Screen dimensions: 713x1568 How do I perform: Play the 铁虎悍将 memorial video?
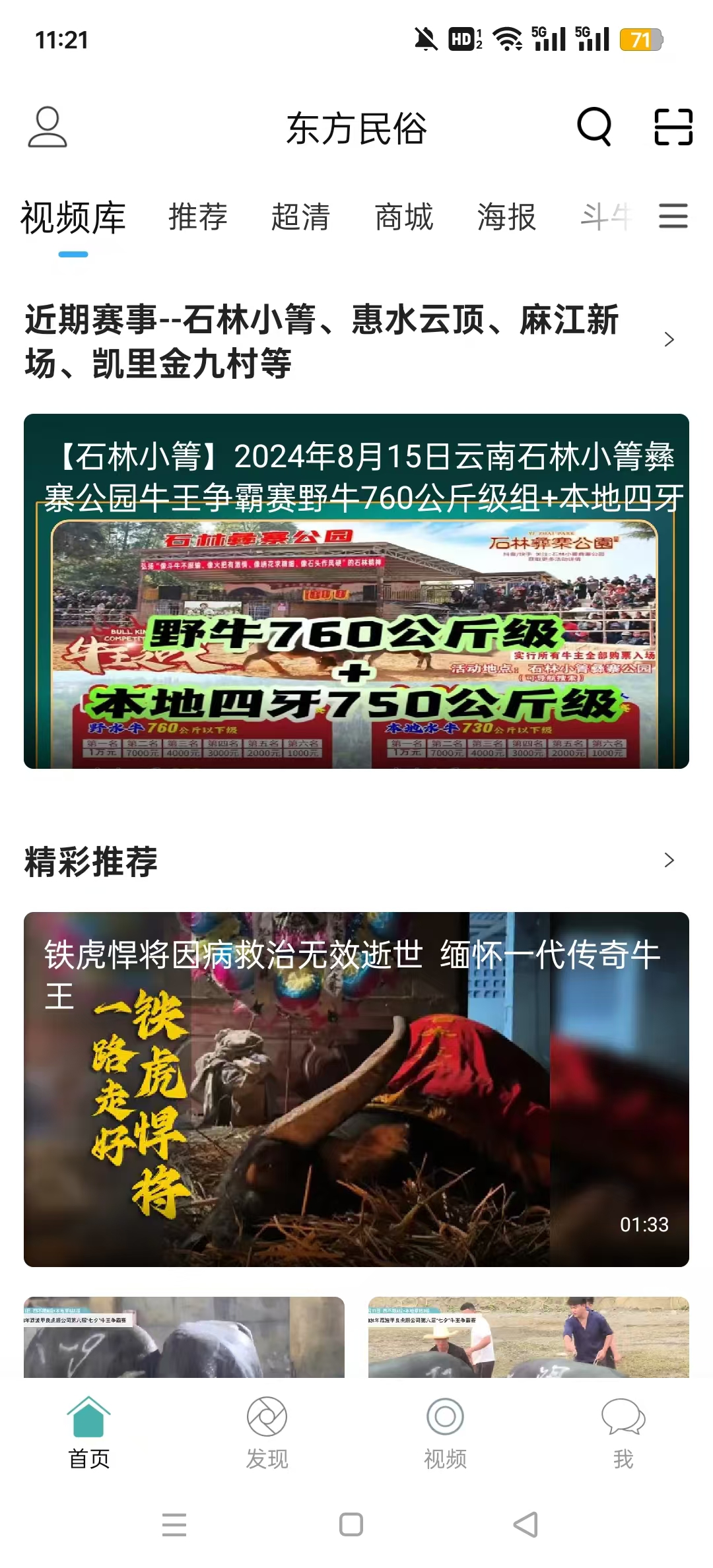[x=356, y=1089]
